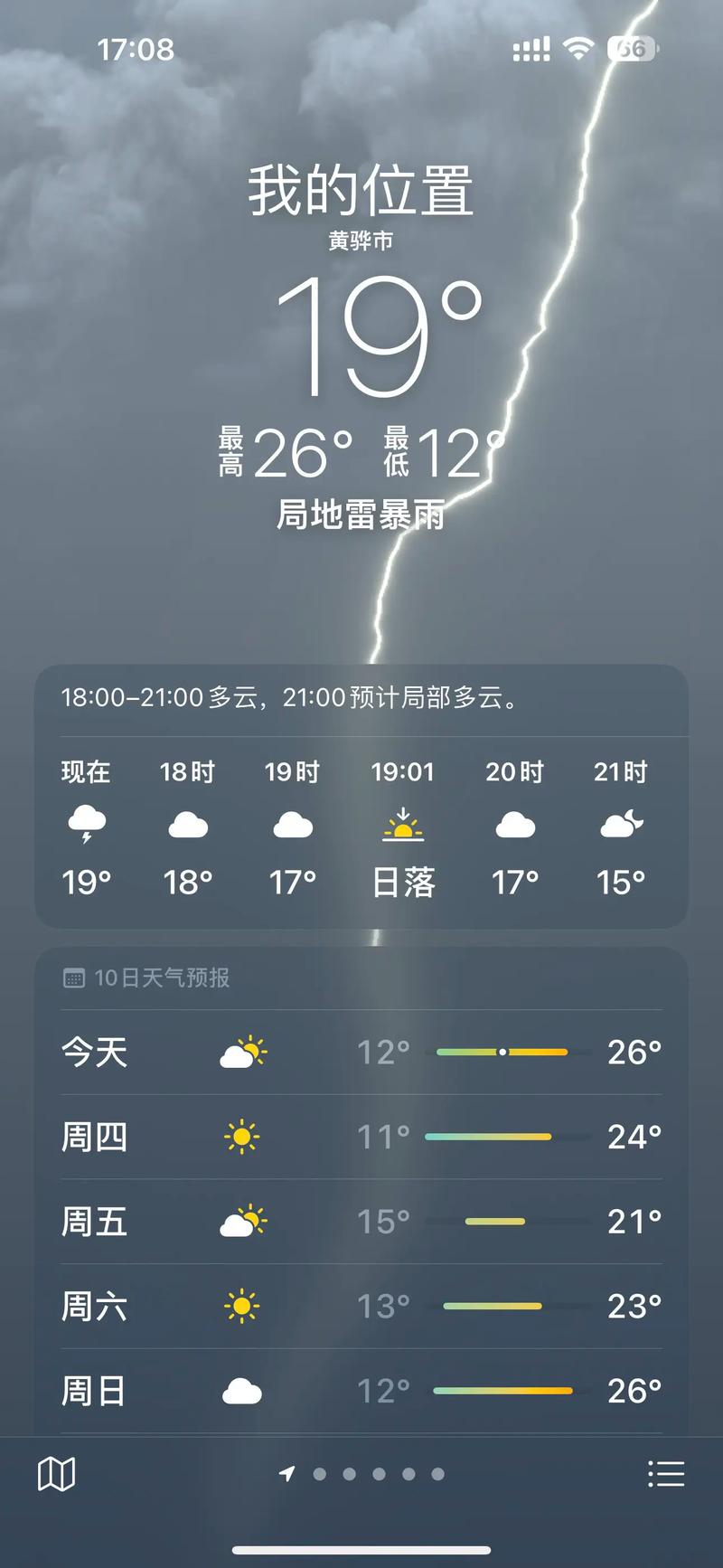
Task: Open the city list via the list icon
Action: tap(666, 1472)
